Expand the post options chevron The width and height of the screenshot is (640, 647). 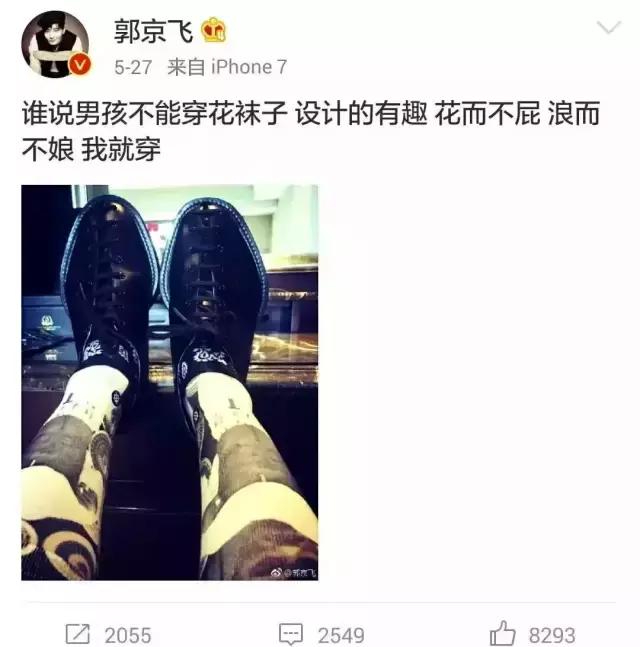[608, 28]
